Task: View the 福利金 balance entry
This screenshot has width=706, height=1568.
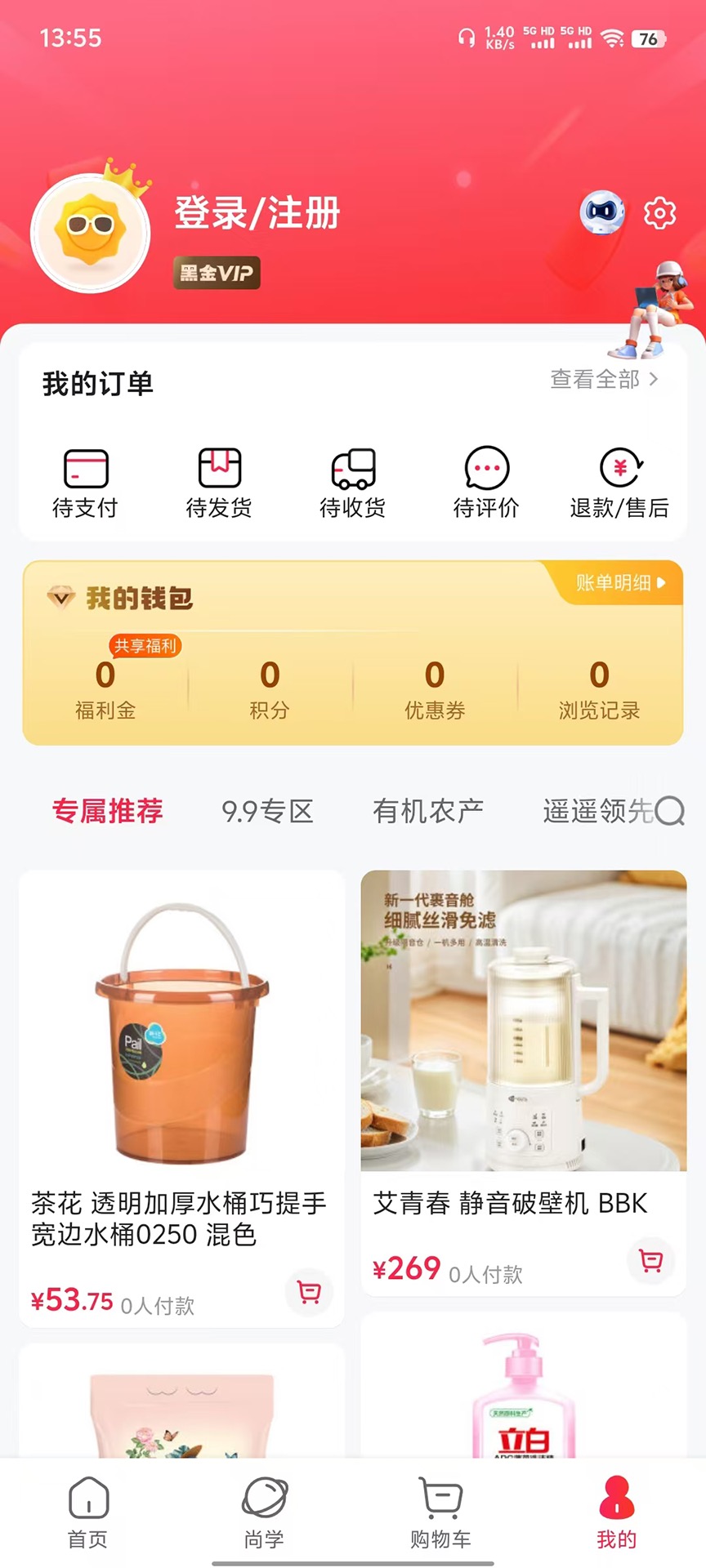Action: coord(104,688)
